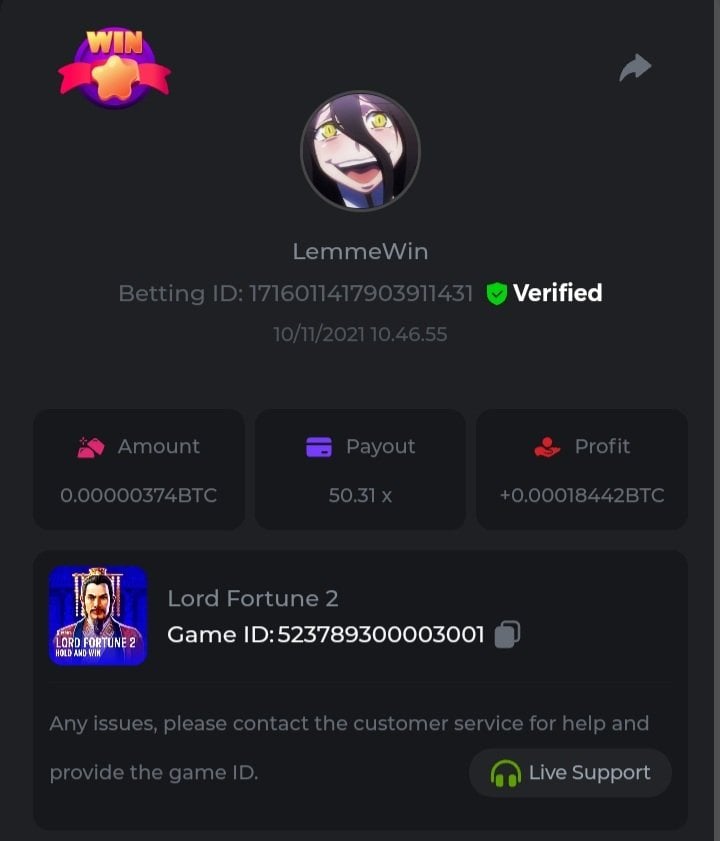Copy the game ID

pyautogui.click(x=507, y=634)
